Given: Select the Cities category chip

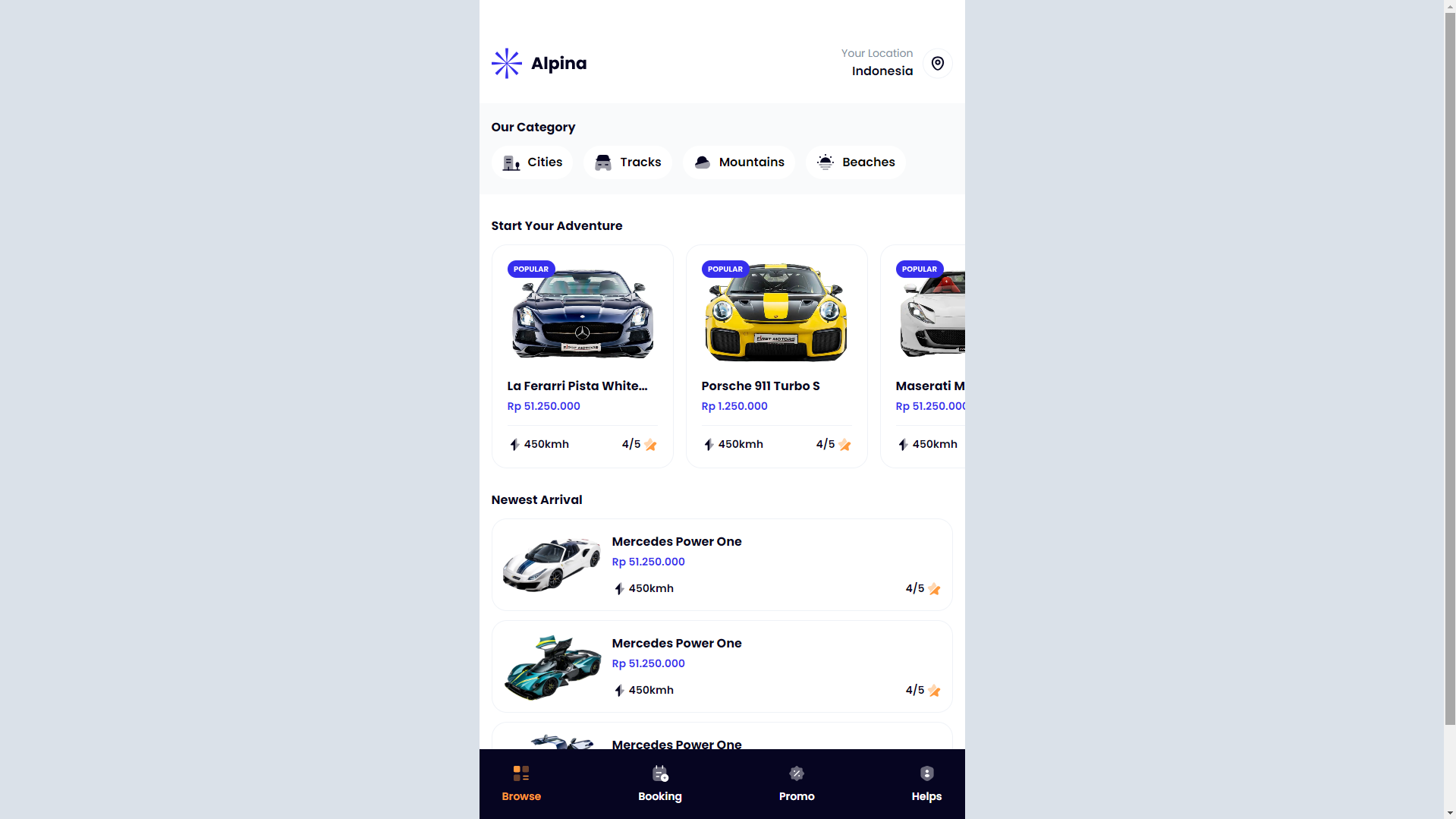Looking at the screenshot, I should [x=532, y=162].
